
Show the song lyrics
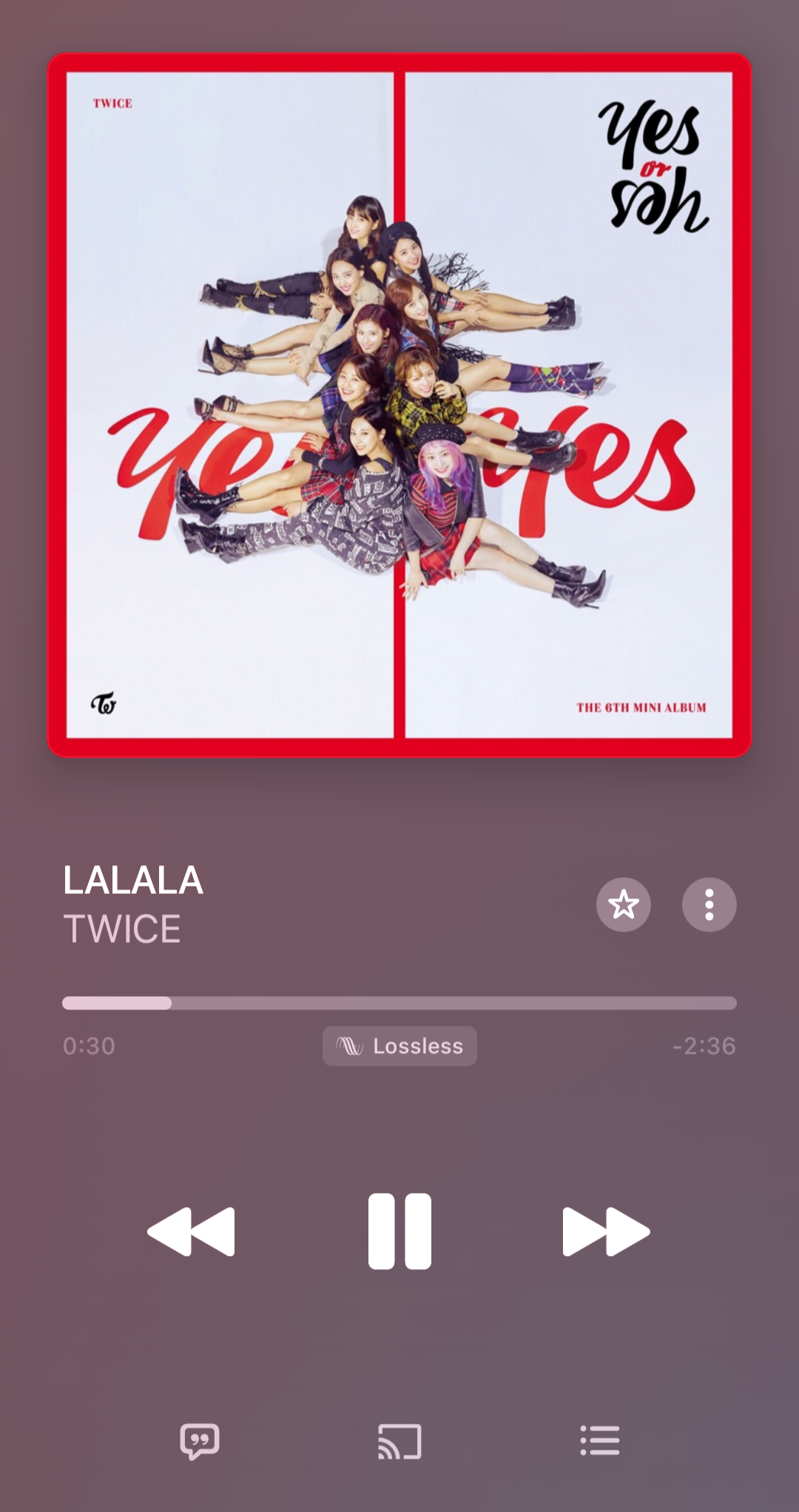coord(200,1441)
